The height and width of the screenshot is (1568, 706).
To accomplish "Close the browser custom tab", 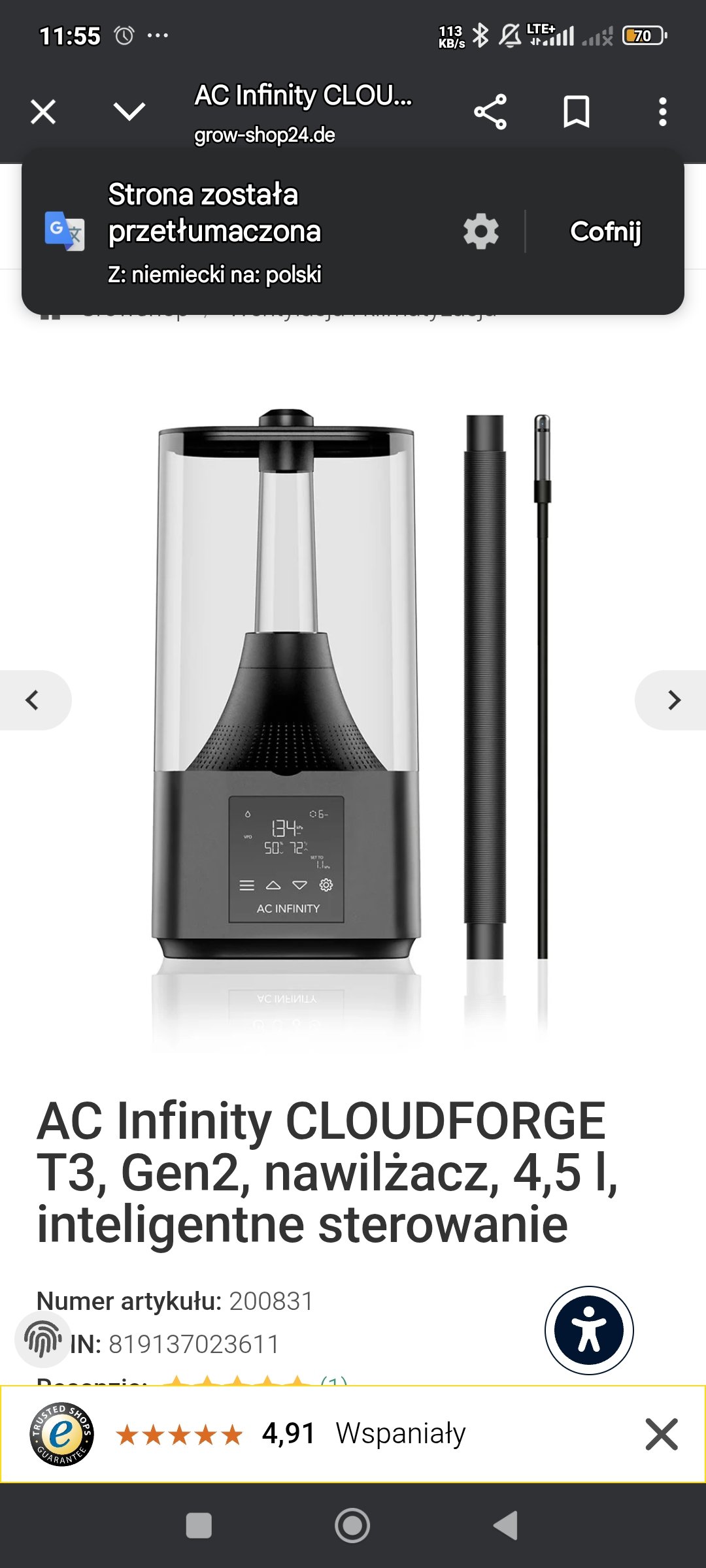I will (43, 112).
